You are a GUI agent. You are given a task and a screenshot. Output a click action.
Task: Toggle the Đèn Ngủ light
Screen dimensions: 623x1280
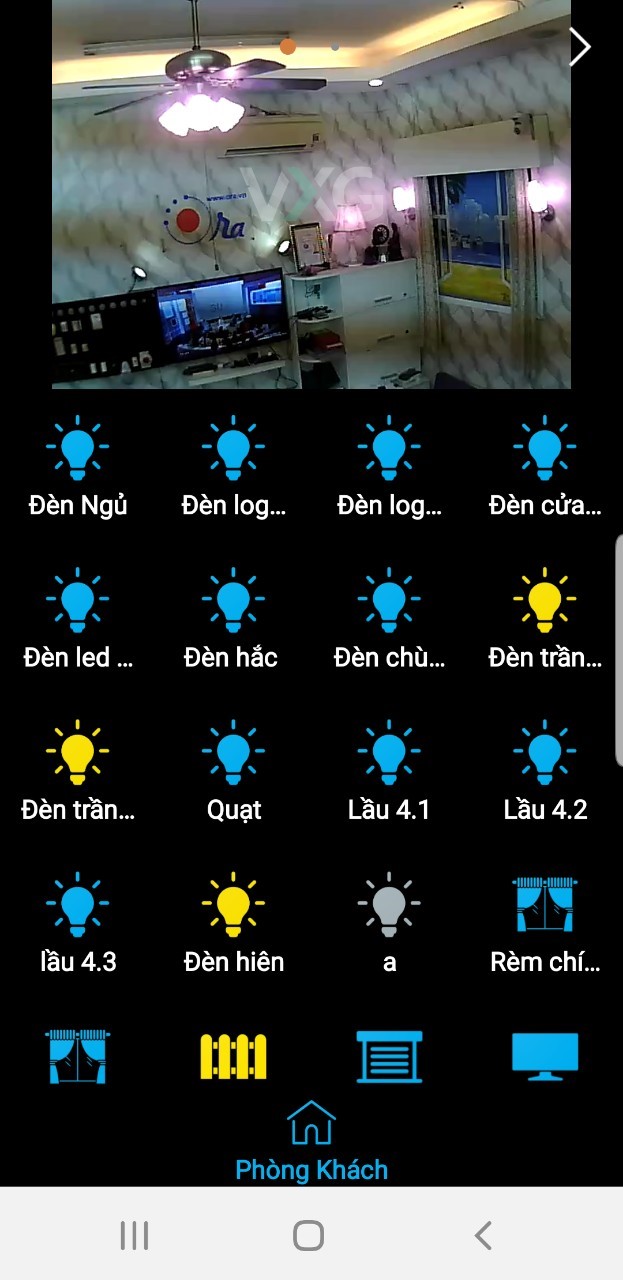coord(78,449)
